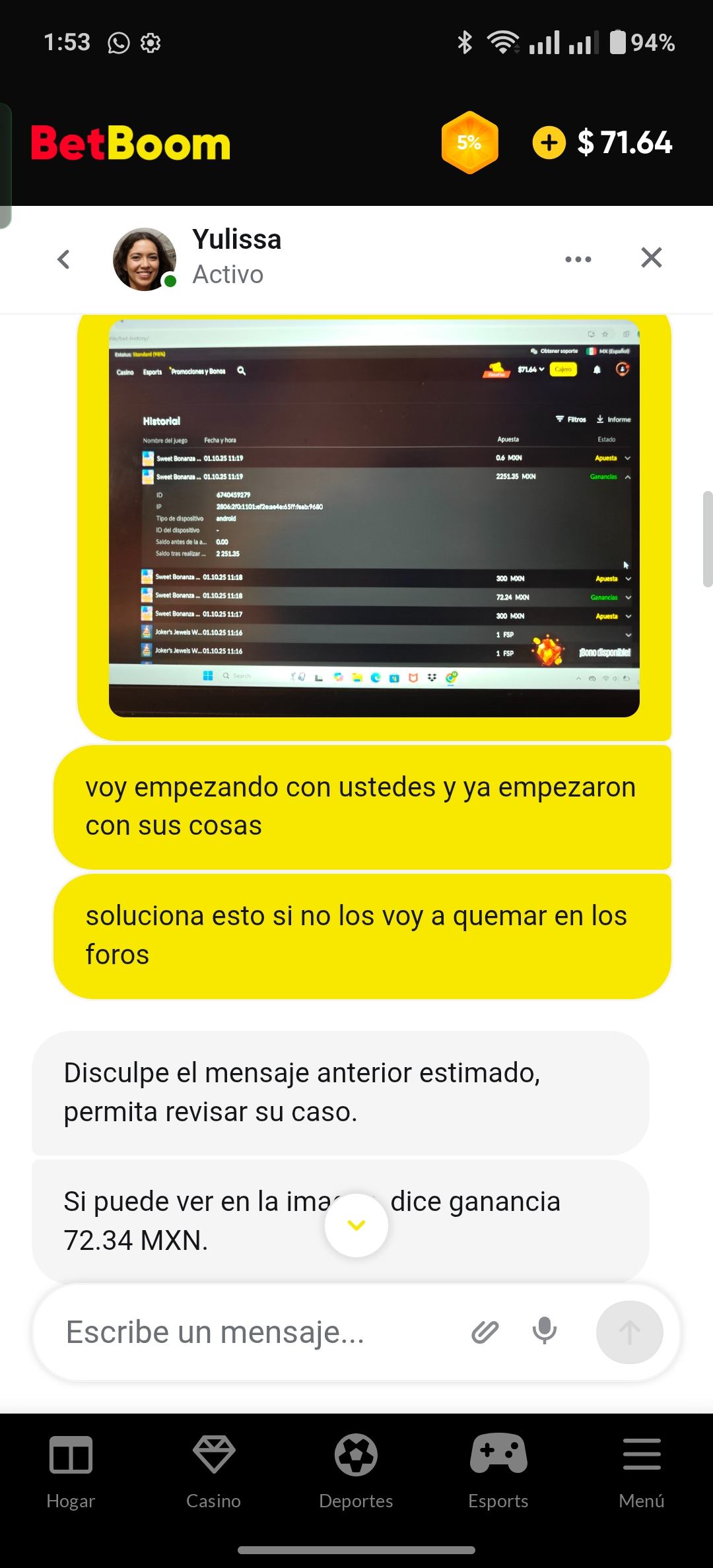Open the 5% bonus badge
Viewport: 713px width, 1568px height.
click(x=469, y=143)
